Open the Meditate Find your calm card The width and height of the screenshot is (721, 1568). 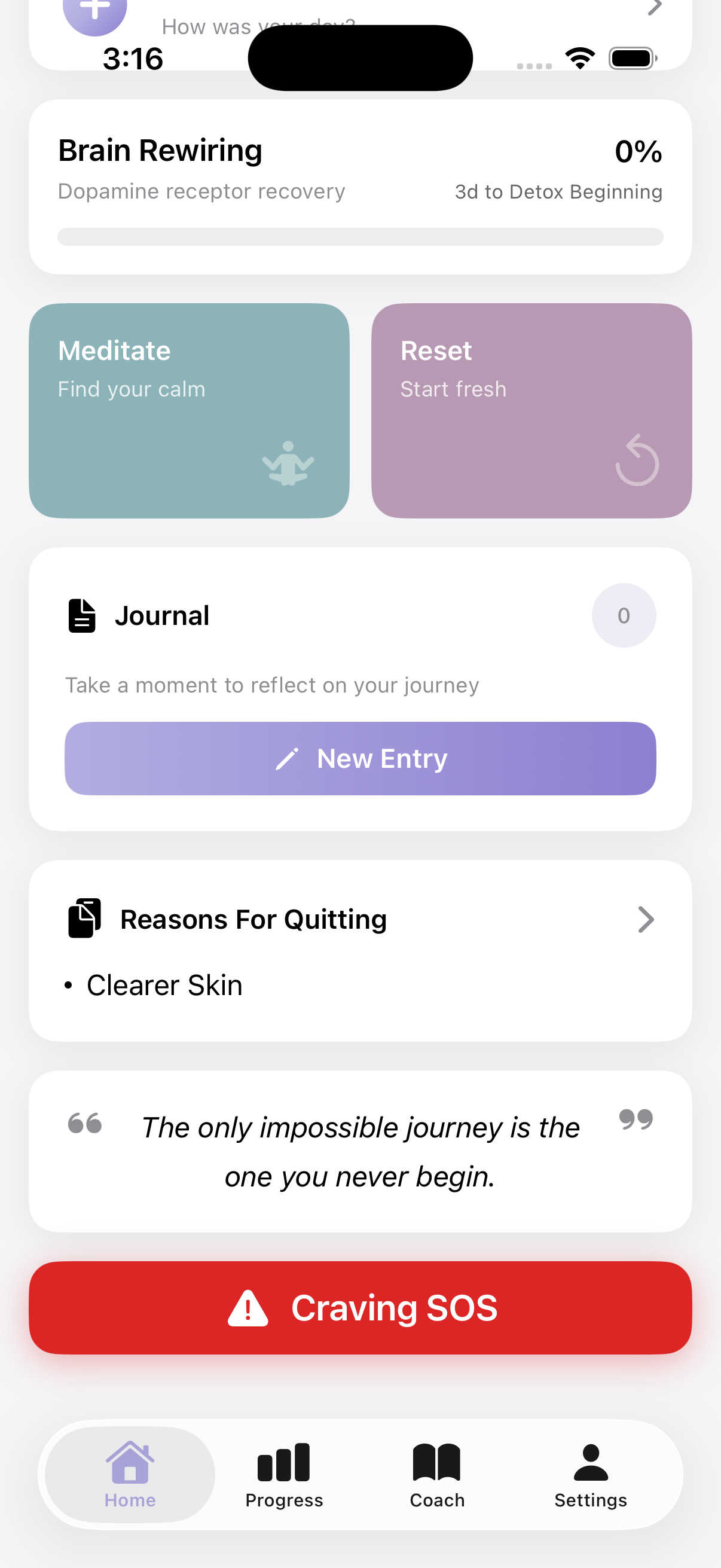(188, 411)
